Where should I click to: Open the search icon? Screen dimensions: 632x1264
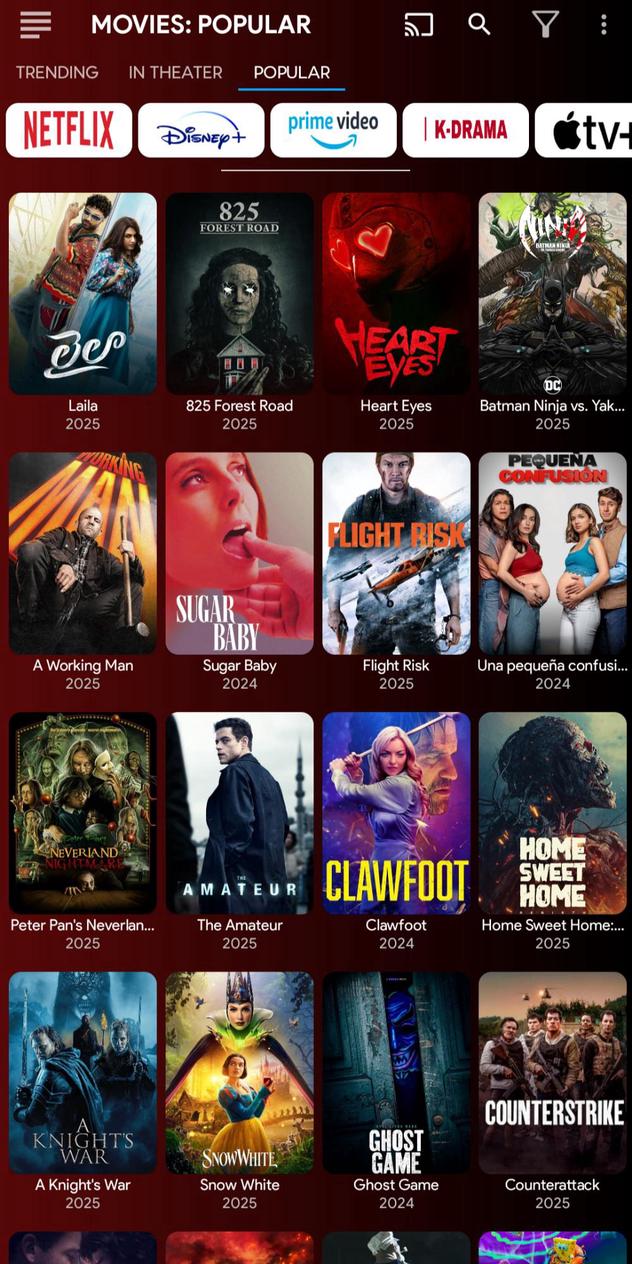(x=480, y=24)
